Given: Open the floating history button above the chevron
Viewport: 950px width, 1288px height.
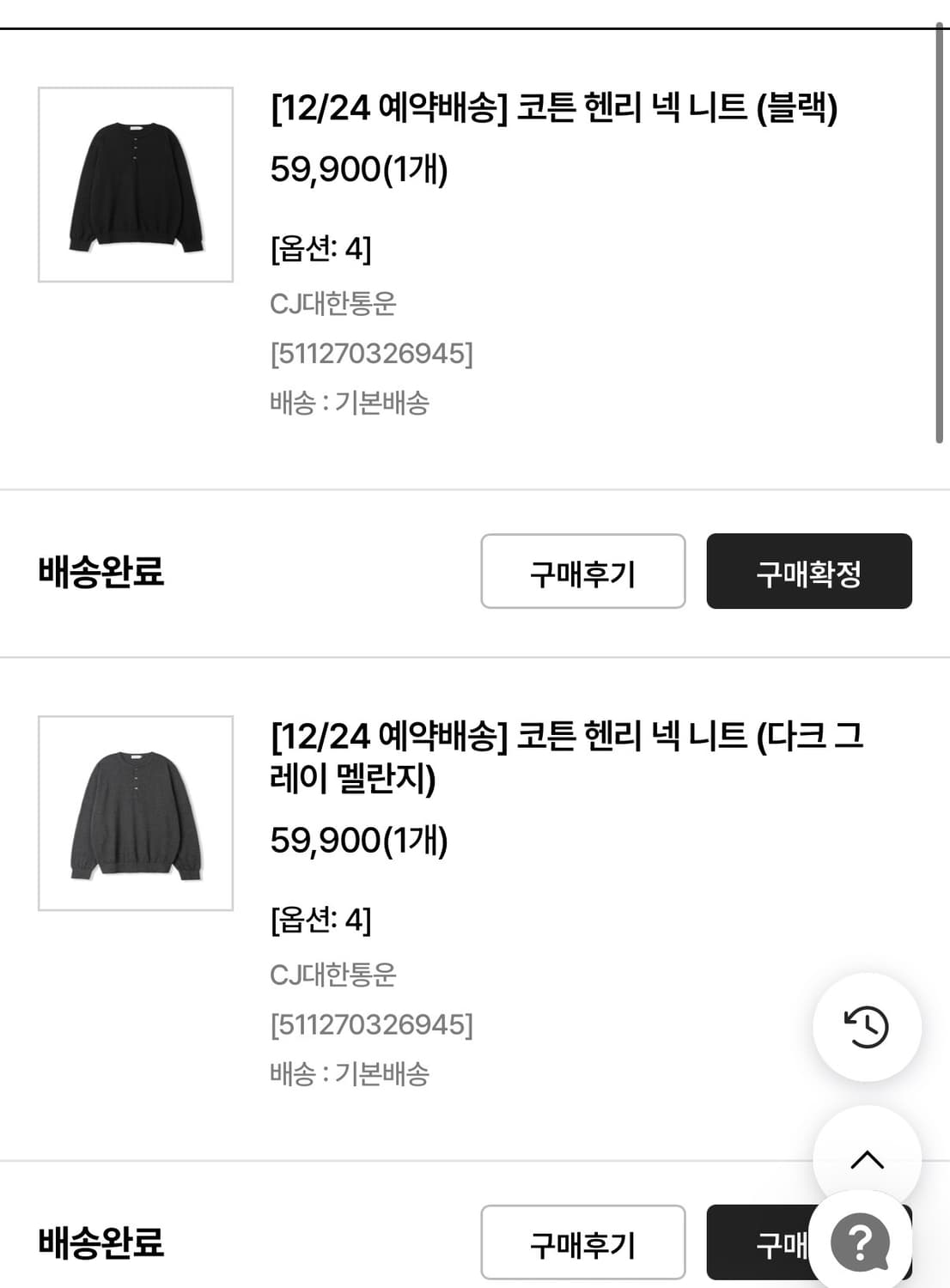Looking at the screenshot, I should [x=868, y=1028].
